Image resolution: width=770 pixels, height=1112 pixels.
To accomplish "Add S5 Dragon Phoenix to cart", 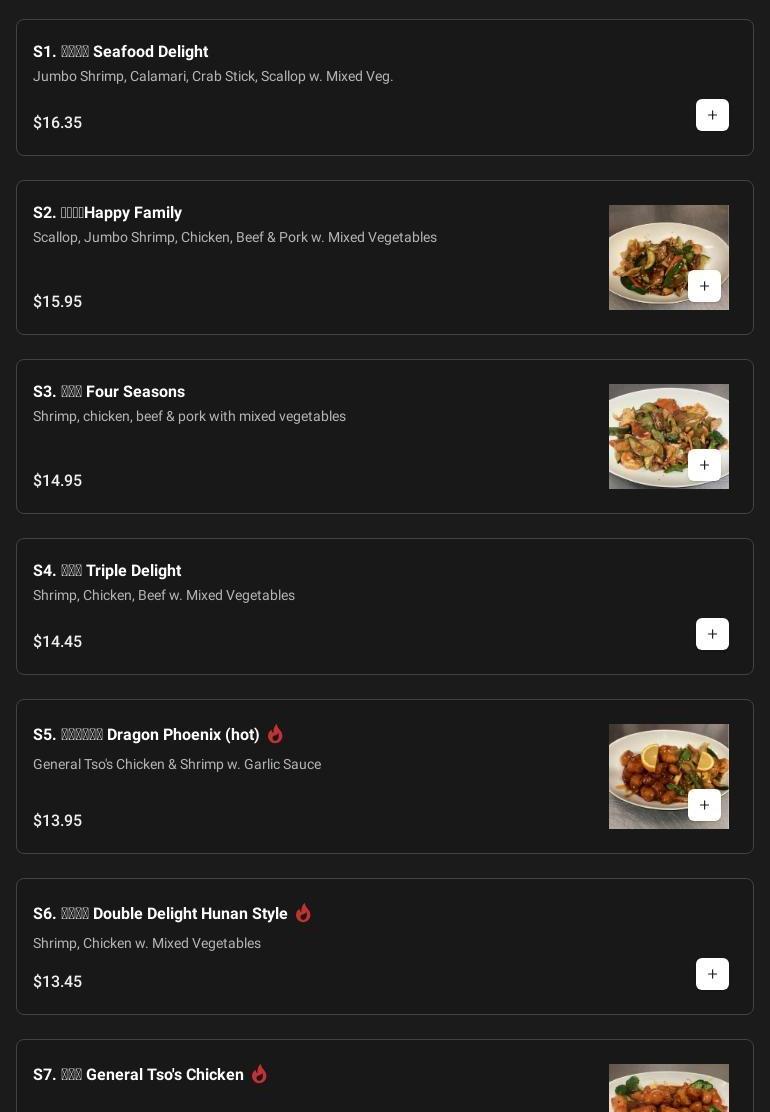I will 704,805.
